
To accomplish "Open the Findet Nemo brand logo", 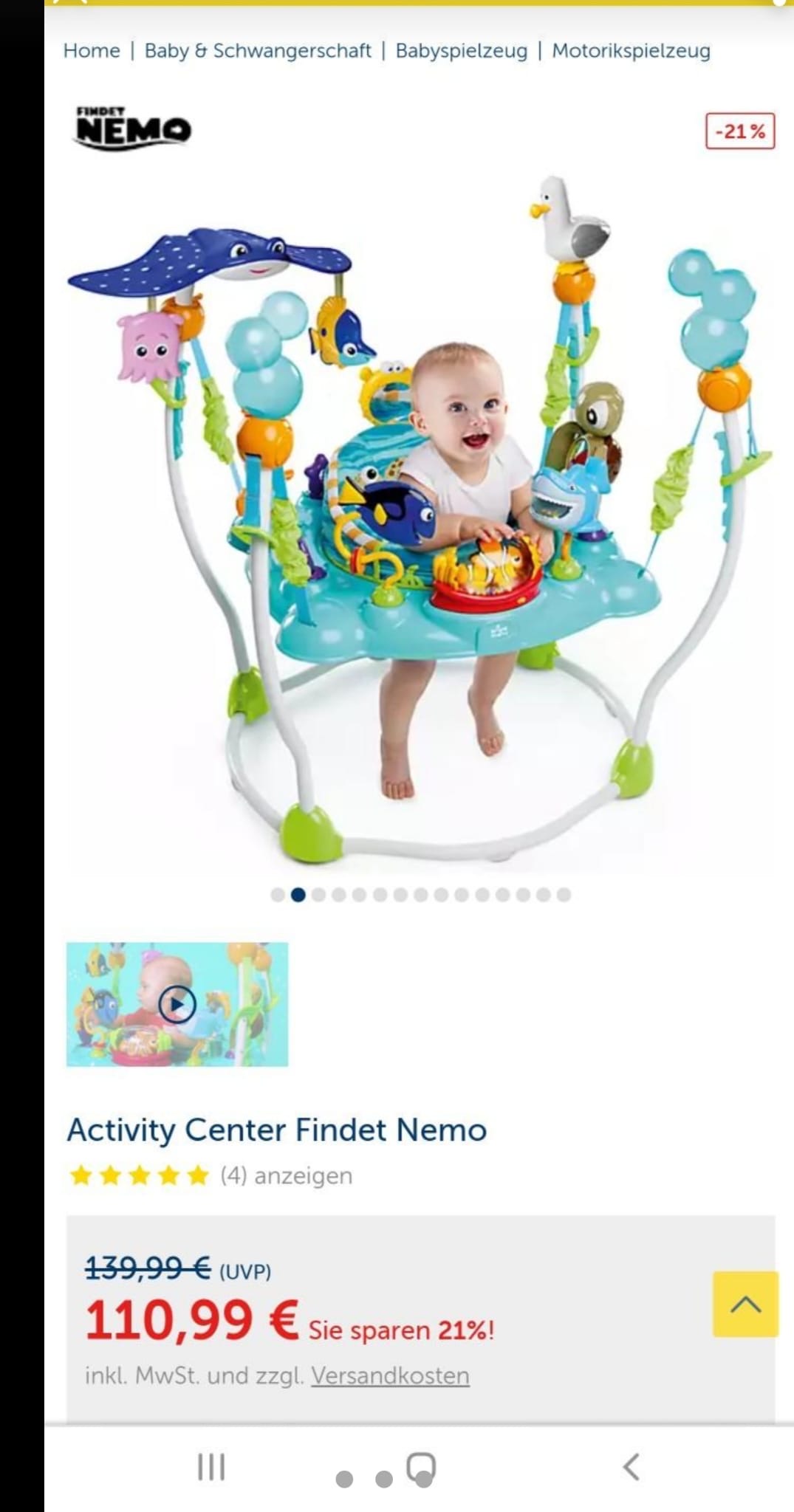I will [133, 129].
